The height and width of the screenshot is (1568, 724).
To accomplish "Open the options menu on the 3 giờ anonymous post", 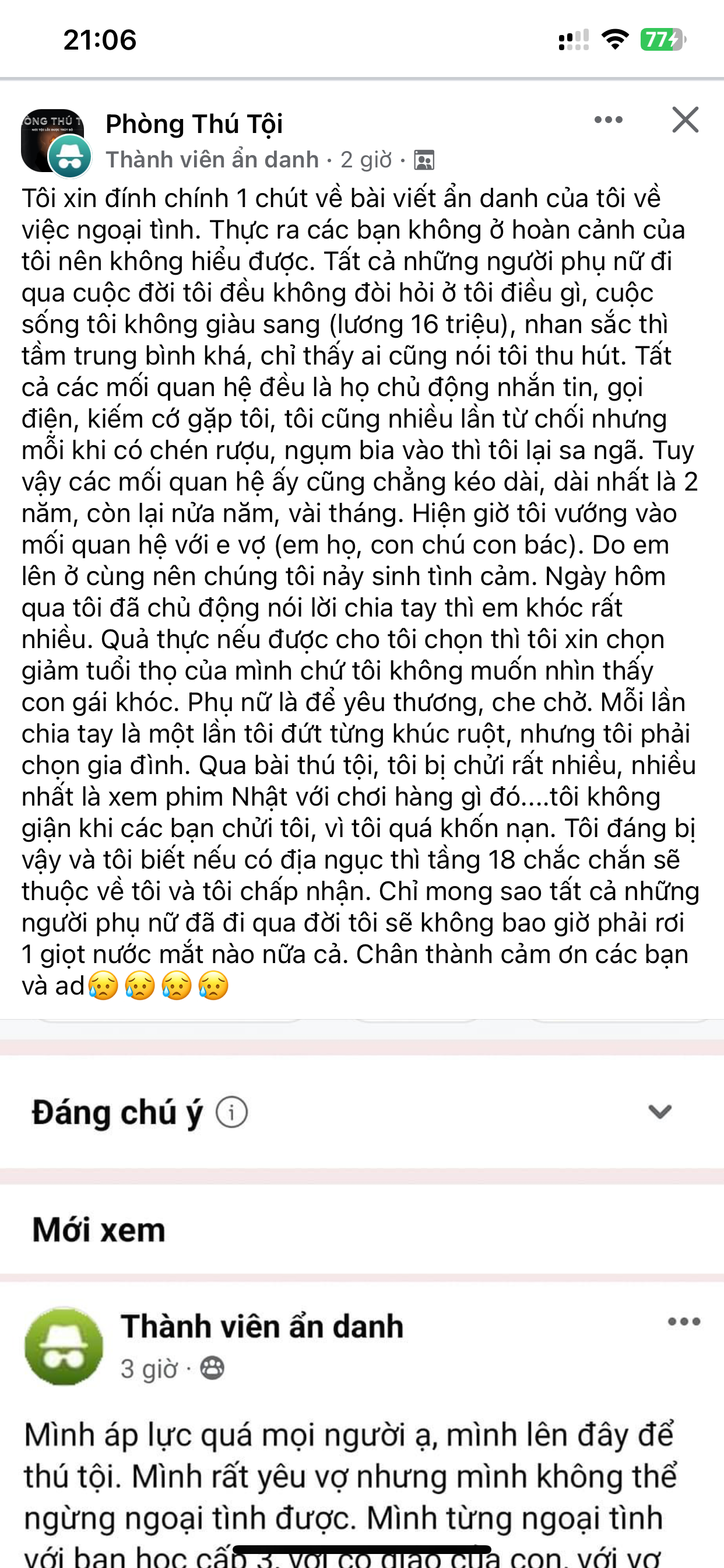I will click(684, 1321).
